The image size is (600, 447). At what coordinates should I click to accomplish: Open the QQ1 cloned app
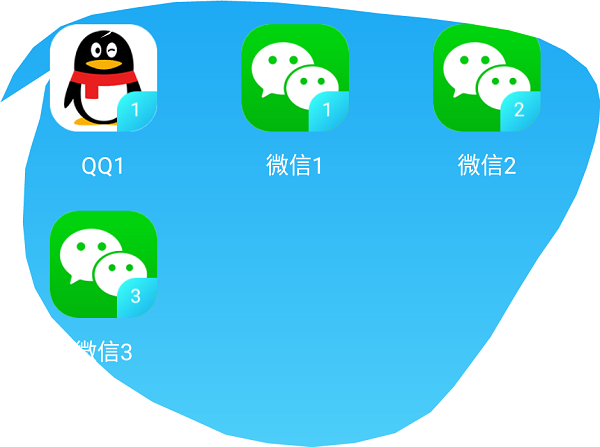coord(104,78)
